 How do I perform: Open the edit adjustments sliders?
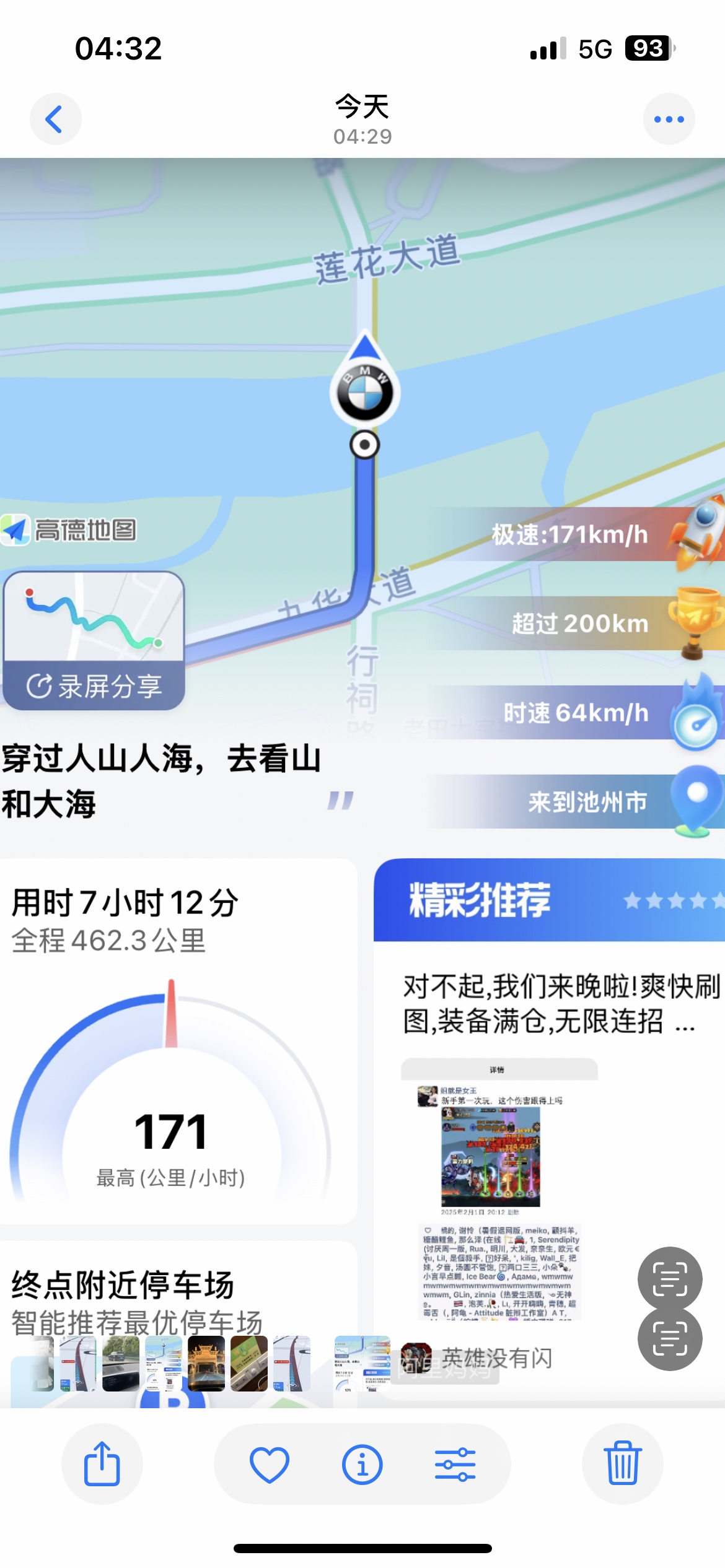pos(455,1465)
